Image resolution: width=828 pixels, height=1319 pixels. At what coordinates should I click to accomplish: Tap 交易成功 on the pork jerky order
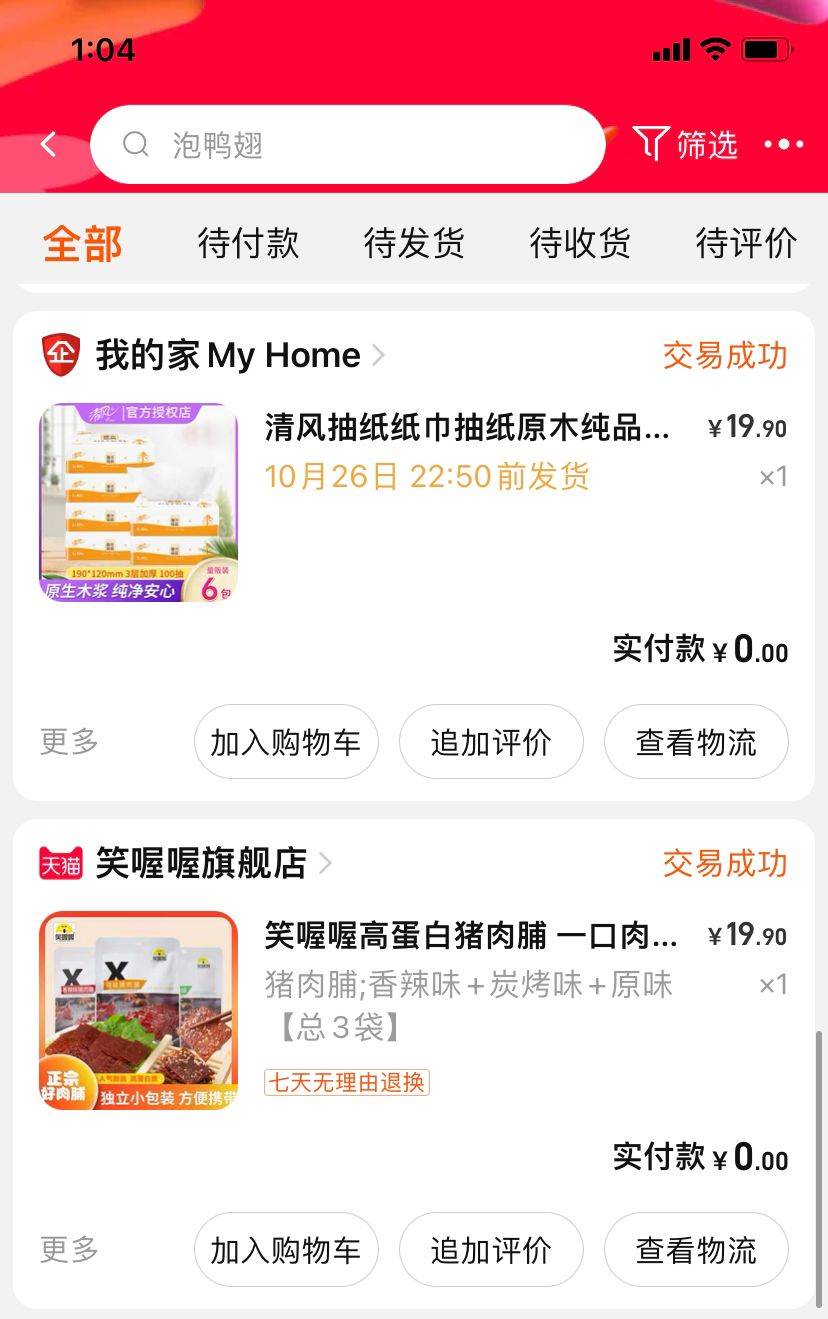723,864
